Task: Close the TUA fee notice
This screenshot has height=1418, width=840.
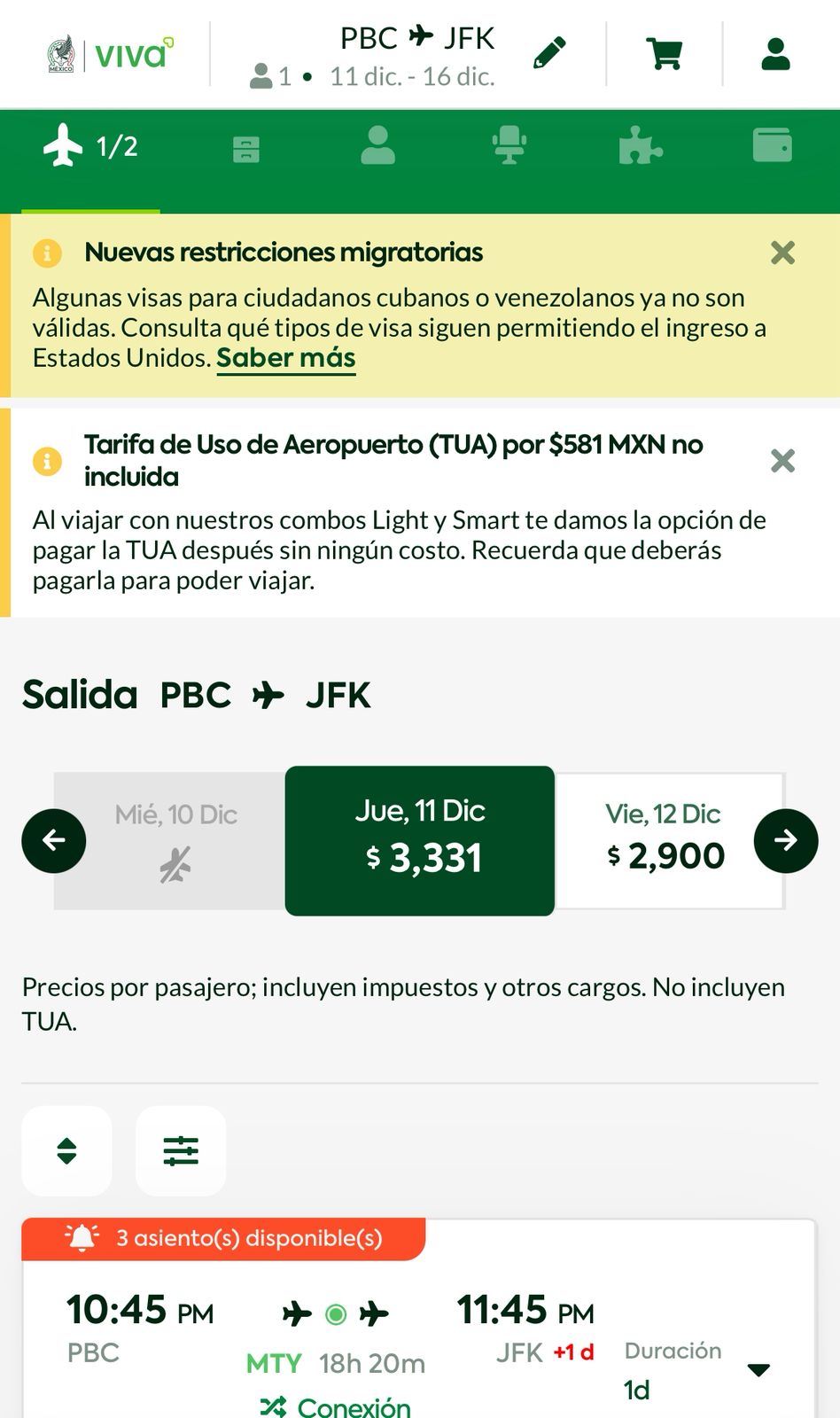Action: 782,460
